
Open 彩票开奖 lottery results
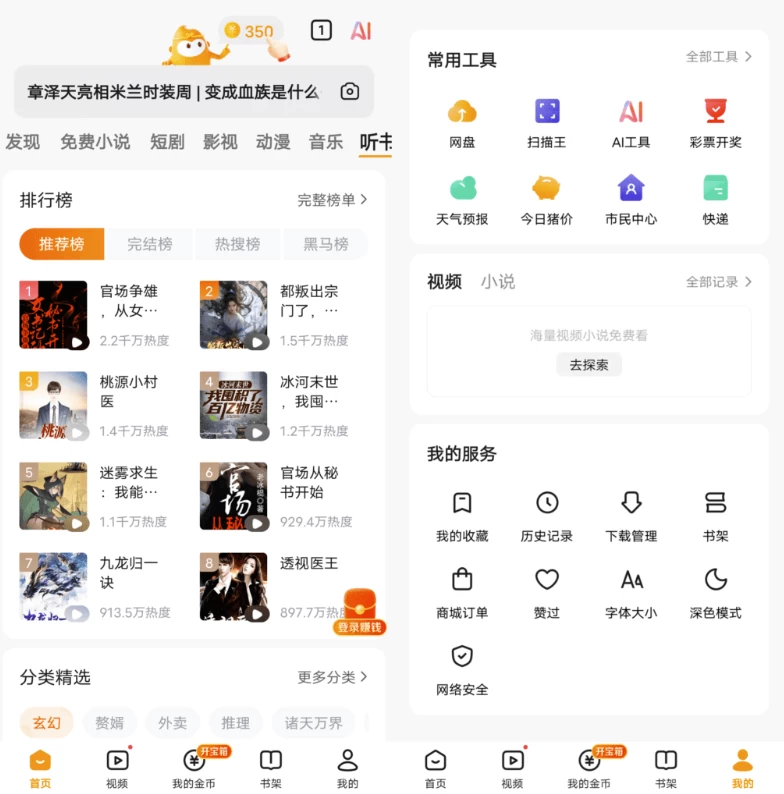click(715, 123)
